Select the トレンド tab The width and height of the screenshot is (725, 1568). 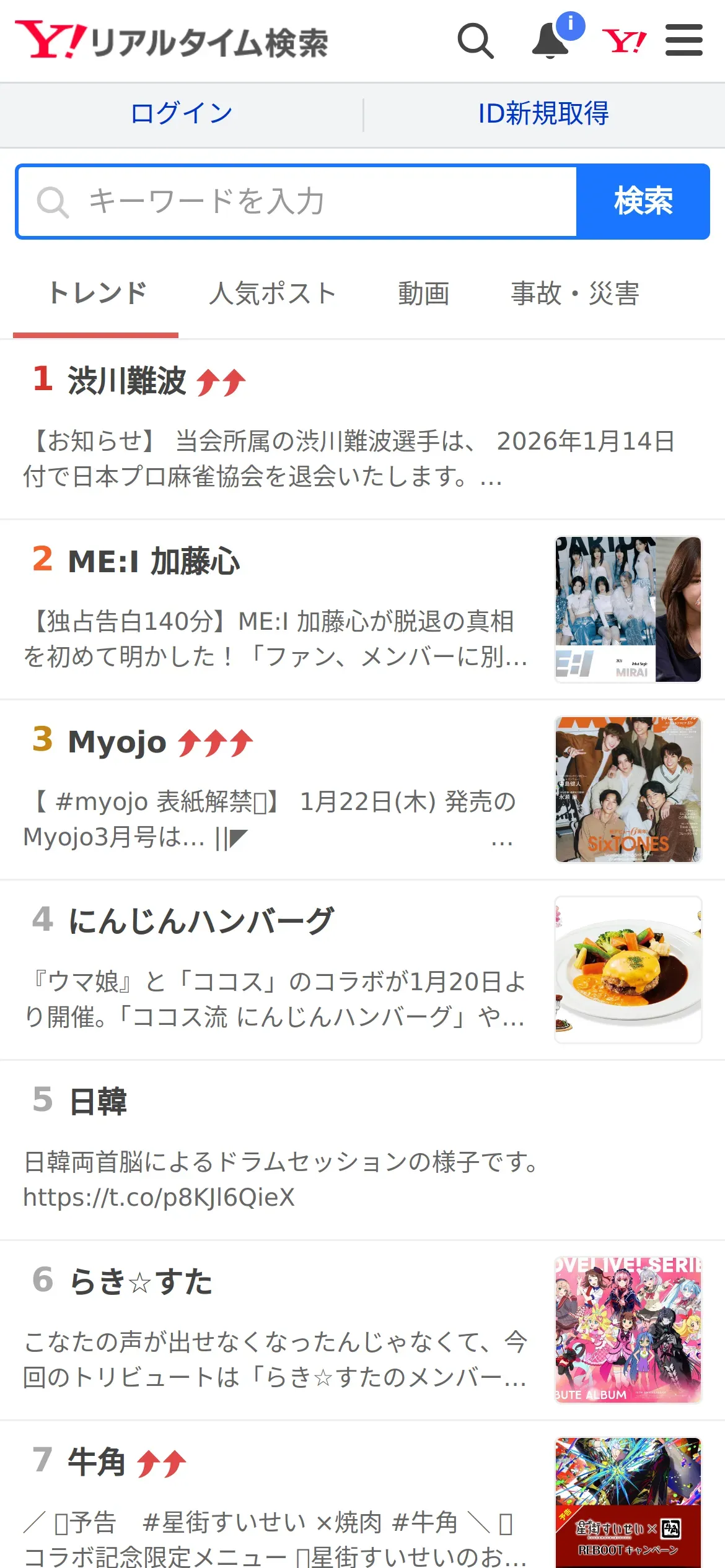pyautogui.click(x=97, y=294)
